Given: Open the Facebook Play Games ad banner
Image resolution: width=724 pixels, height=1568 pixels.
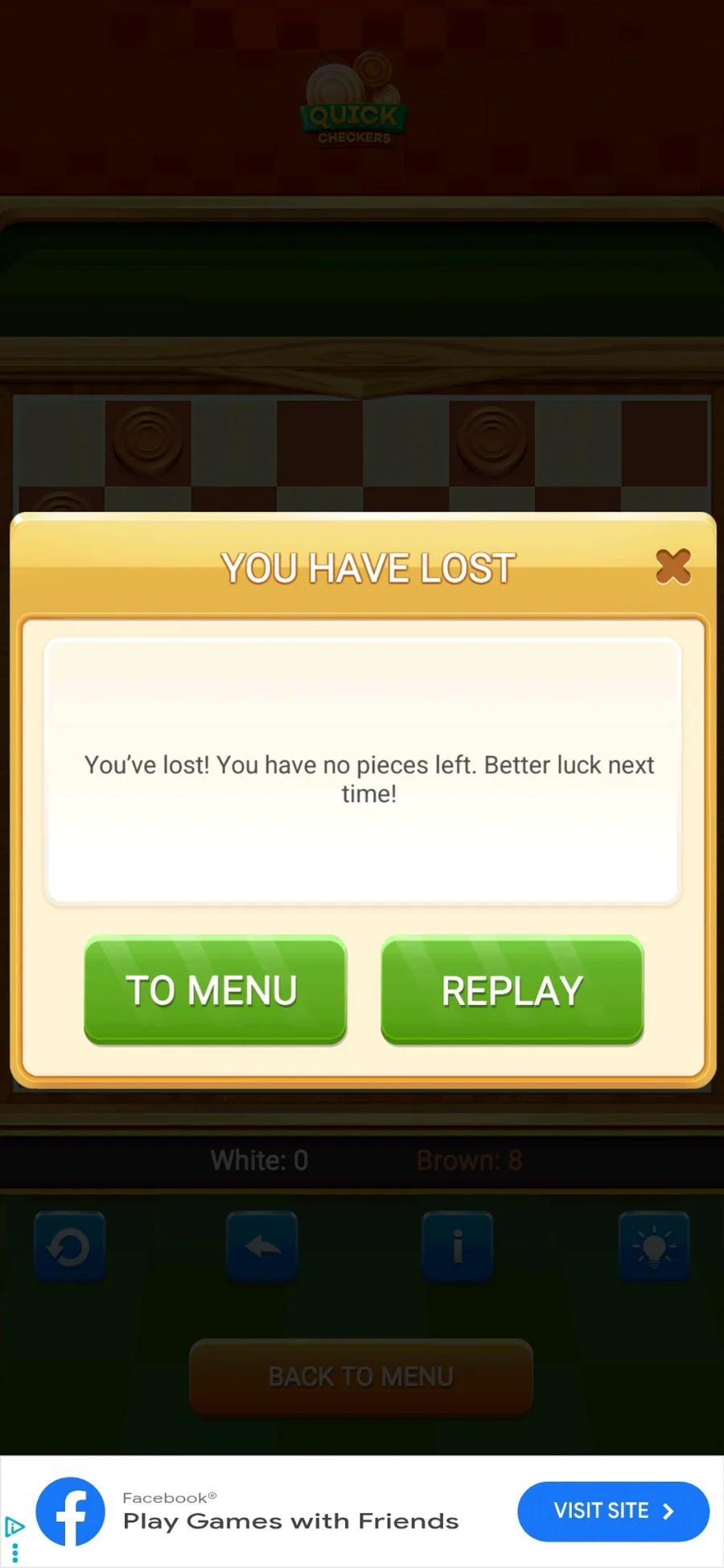Looking at the screenshot, I should tap(290, 1512).
